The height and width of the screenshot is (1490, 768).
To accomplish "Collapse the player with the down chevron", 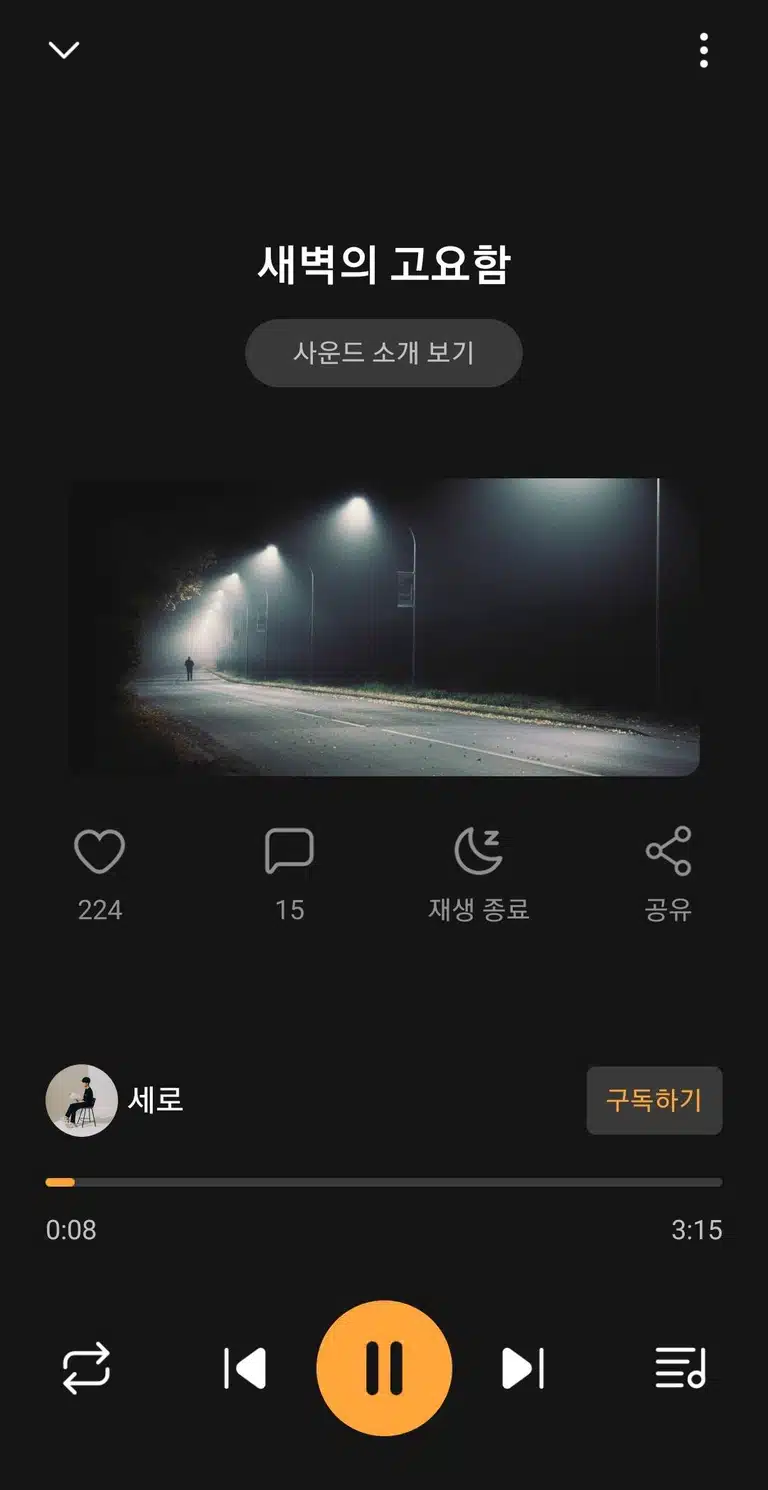I will pos(64,50).
